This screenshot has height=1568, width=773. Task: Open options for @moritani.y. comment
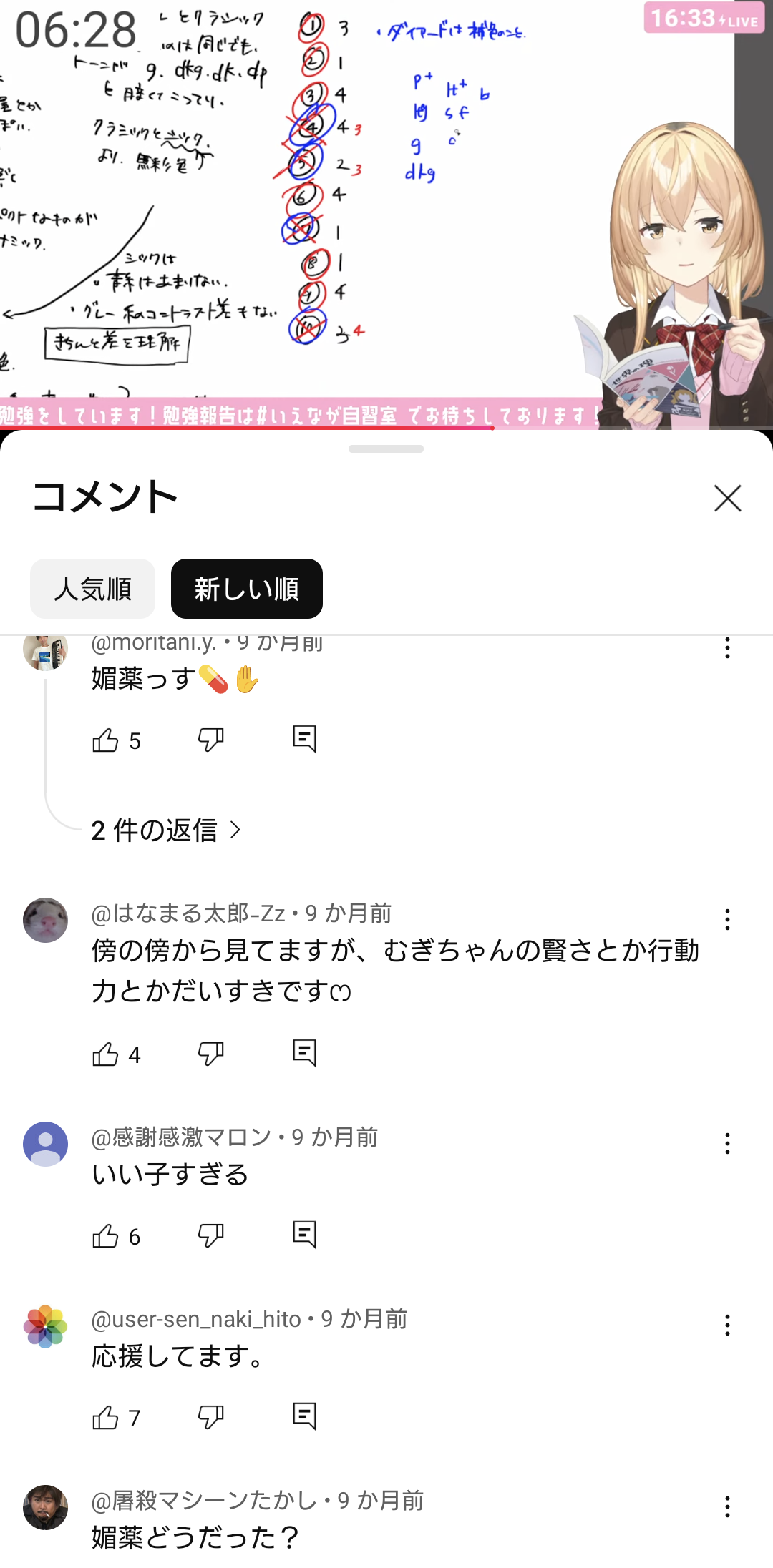pos(727,648)
